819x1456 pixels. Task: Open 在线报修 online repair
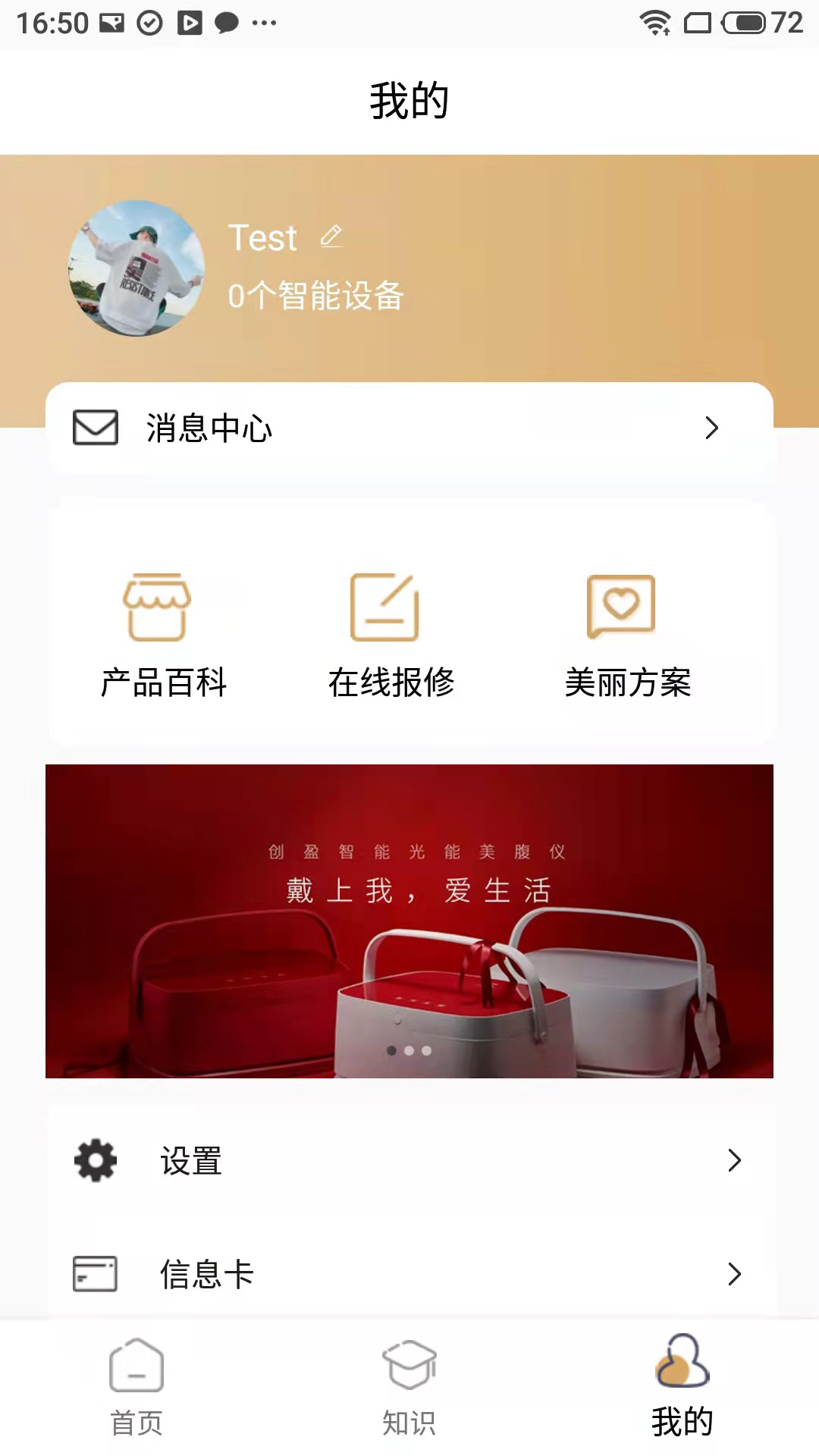[x=391, y=637]
